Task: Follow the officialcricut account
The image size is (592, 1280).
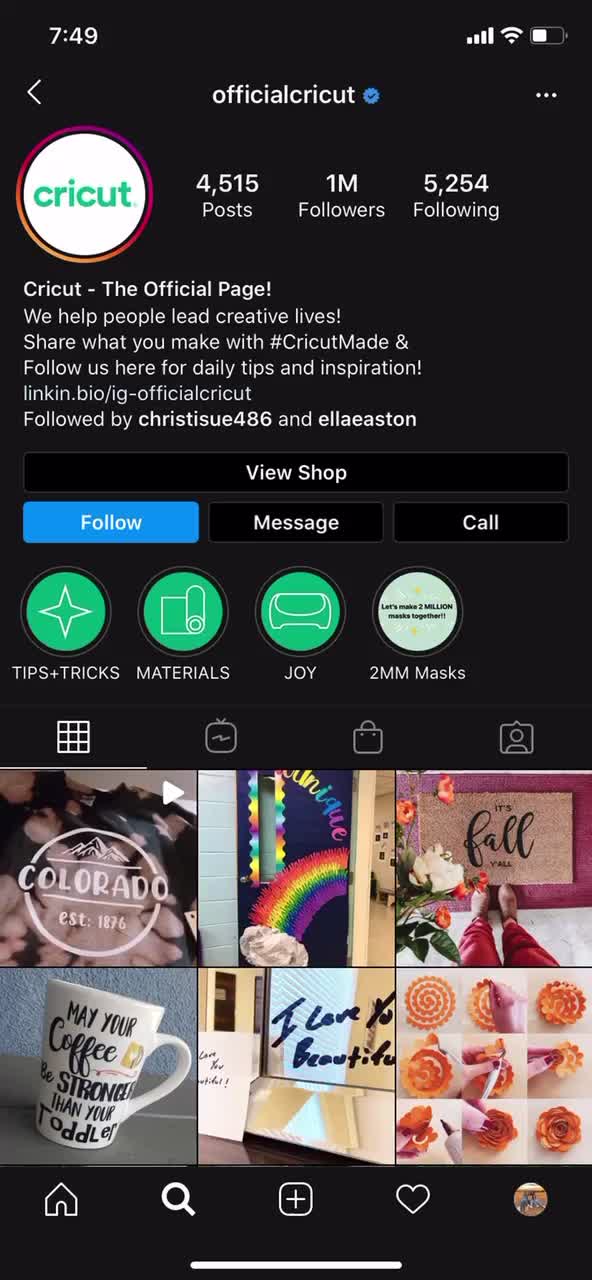Action: tap(111, 522)
